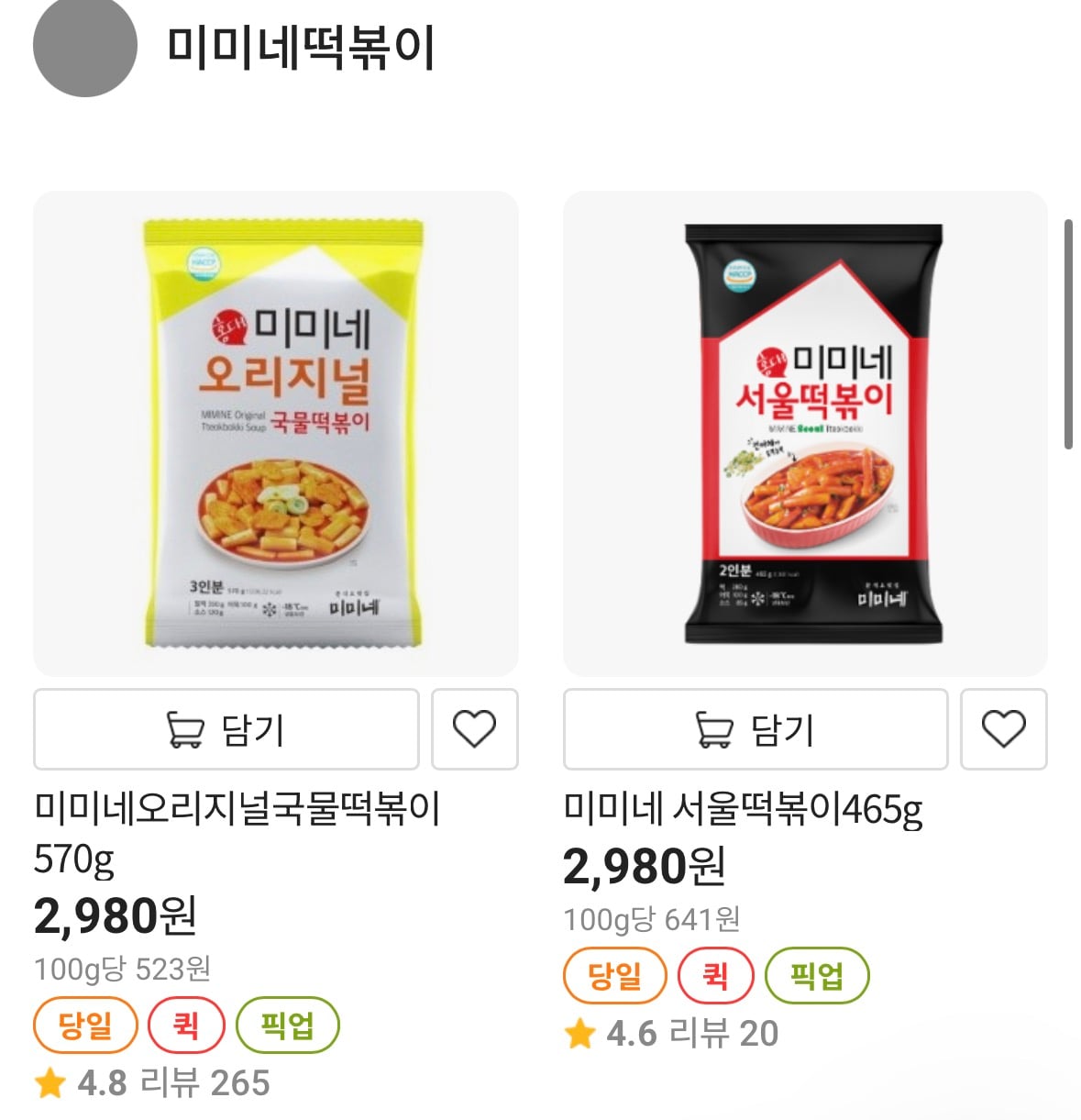Favorite the 미미네오리지널국물떡볶이 heart icon

pyautogui.click(x=474, y=729)
